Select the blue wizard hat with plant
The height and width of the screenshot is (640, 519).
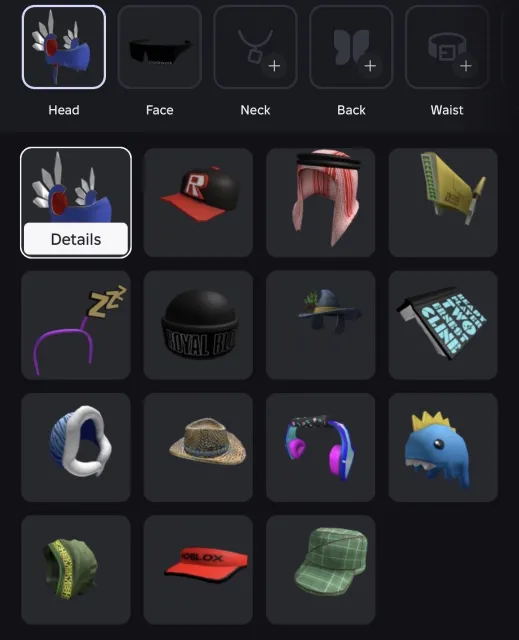[321, 325]
